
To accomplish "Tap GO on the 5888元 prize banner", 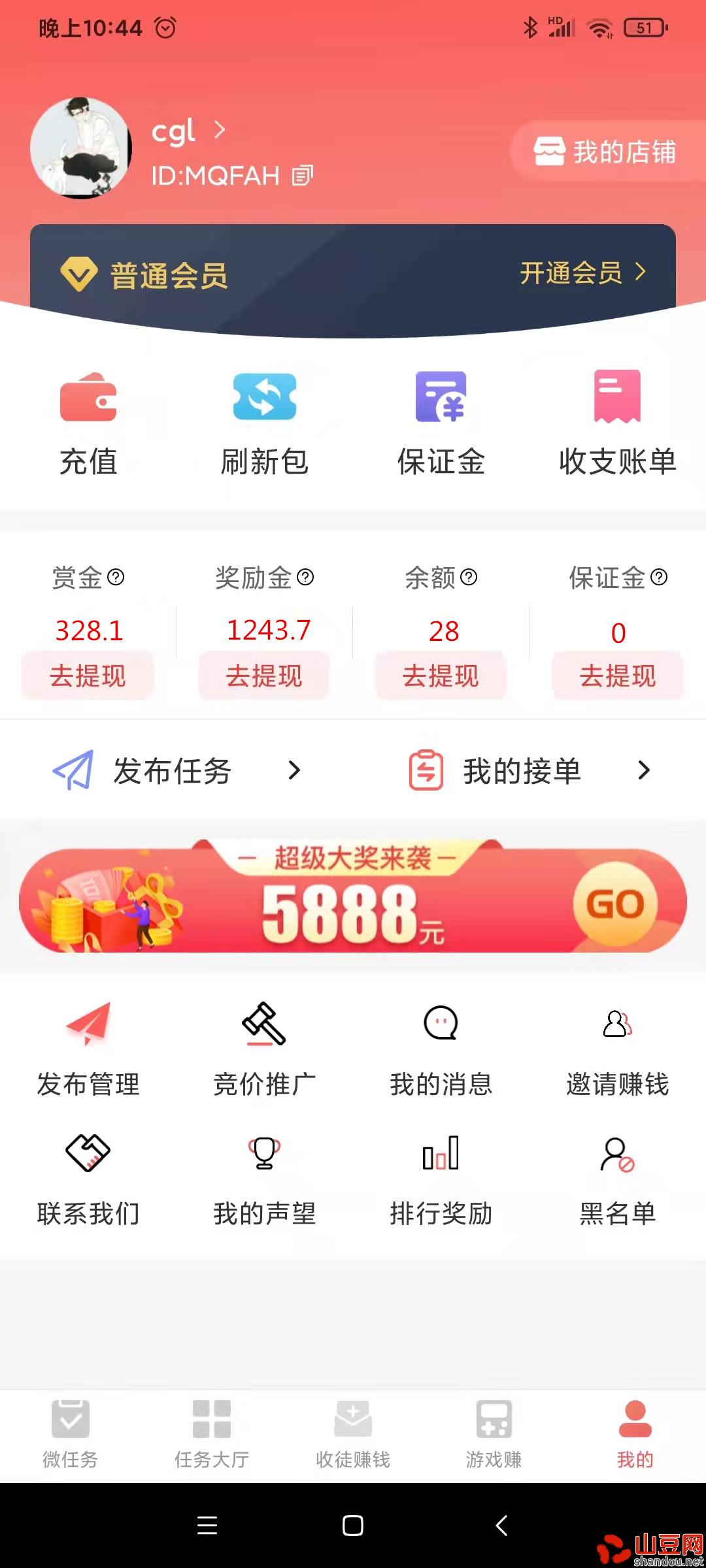I will 615,904.
